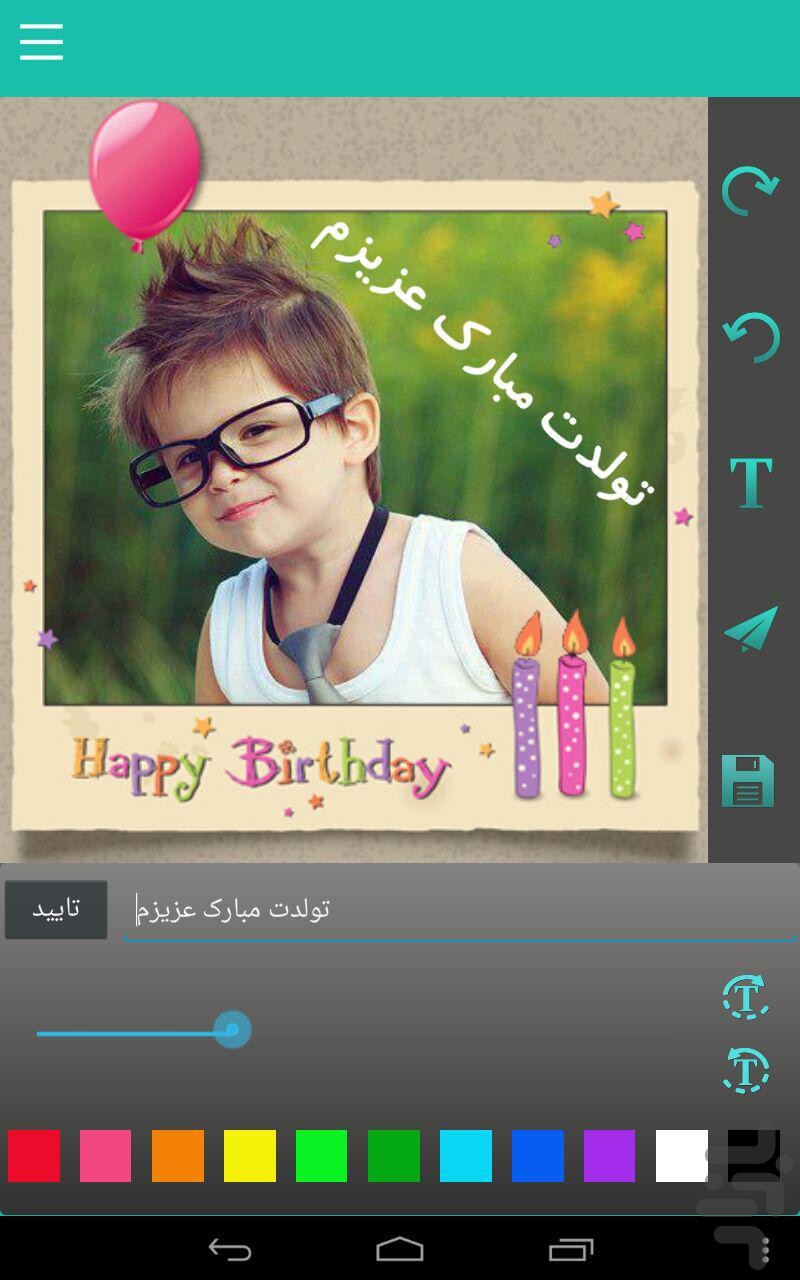The image size is (800, 1280).
Task: Save the image with floppy disk icon
Action: click(749, 781)
